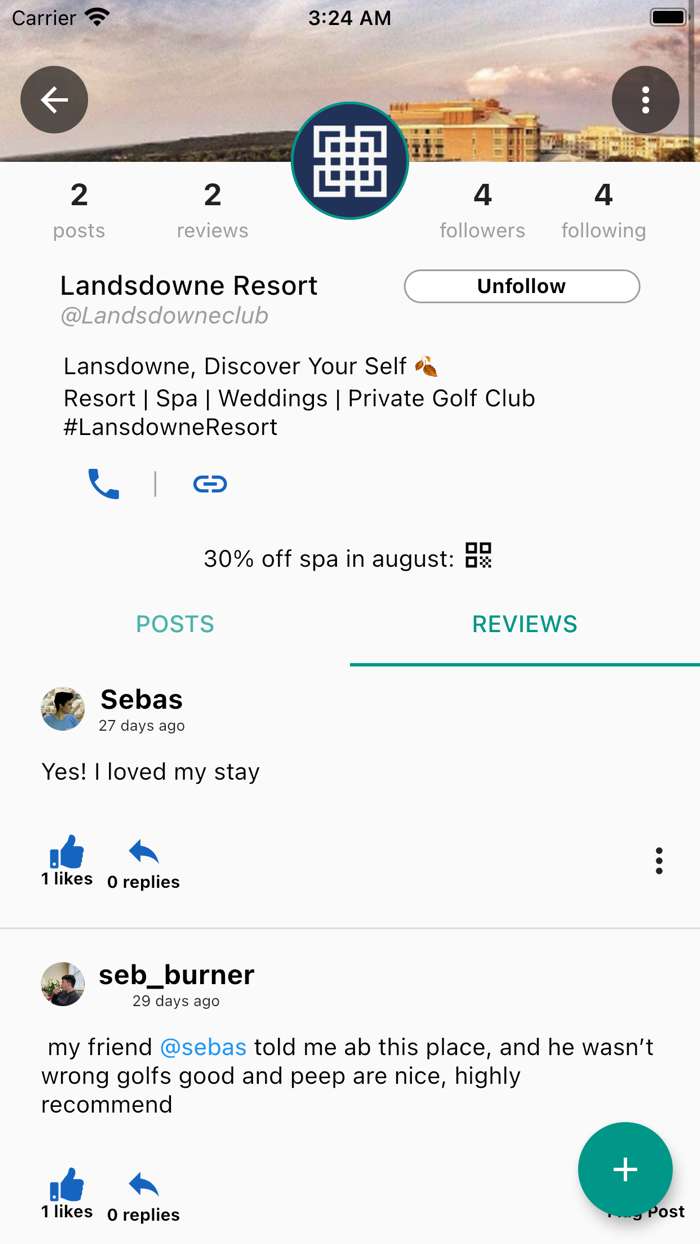The height and width of the screenshot is (1244, 700).
Task: Select the Reviews tab
Action: point(524,624)
